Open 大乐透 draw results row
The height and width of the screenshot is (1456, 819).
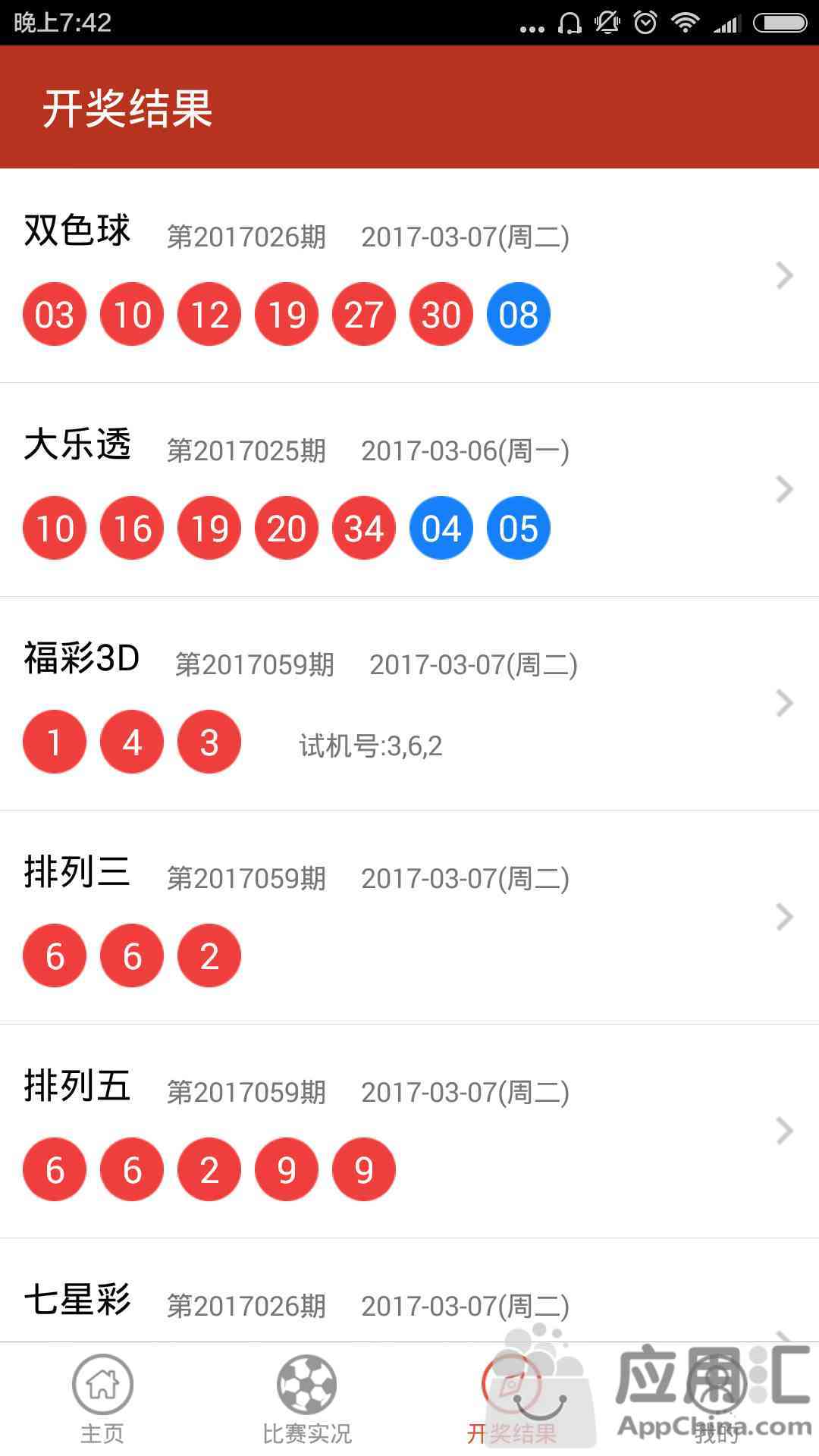[x=409, y=490]
